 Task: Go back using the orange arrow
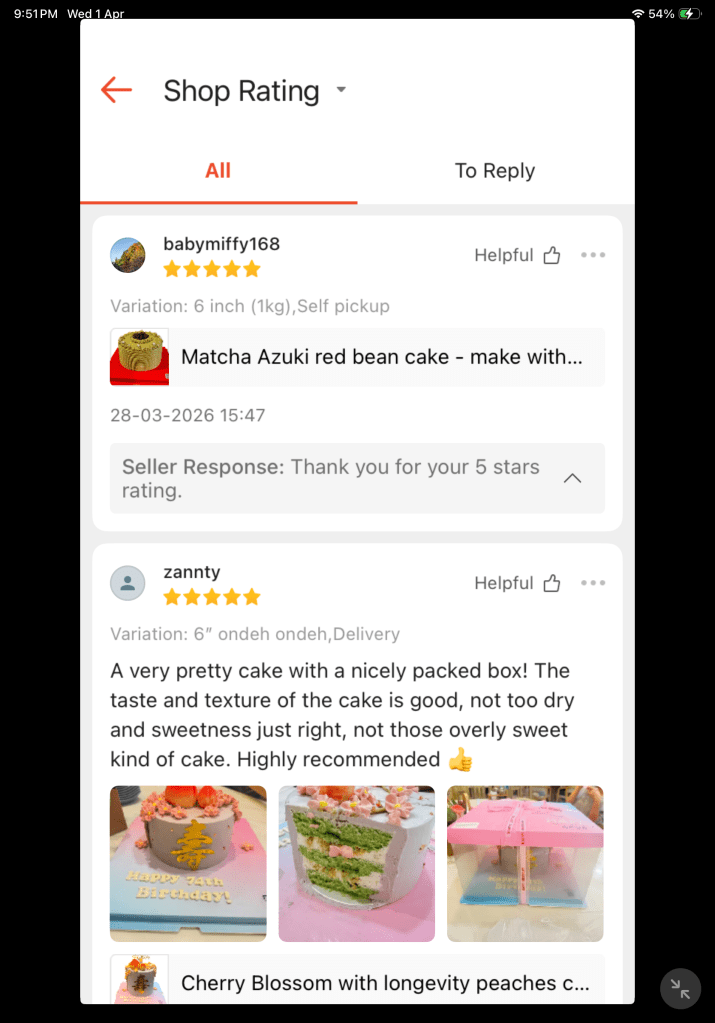pos(117,91)
